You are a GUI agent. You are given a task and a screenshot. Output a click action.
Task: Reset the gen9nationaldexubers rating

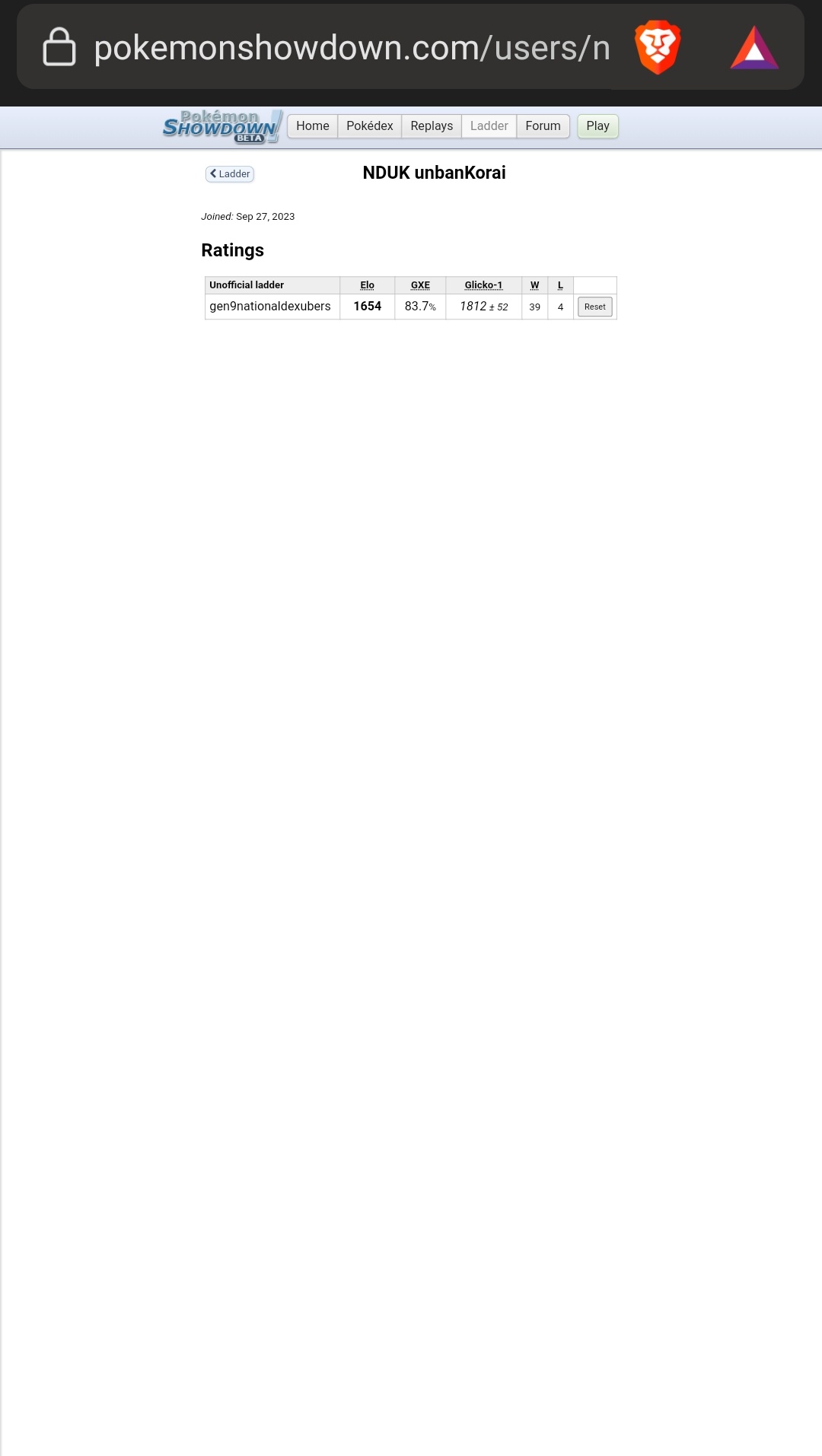tap(595, 307)
